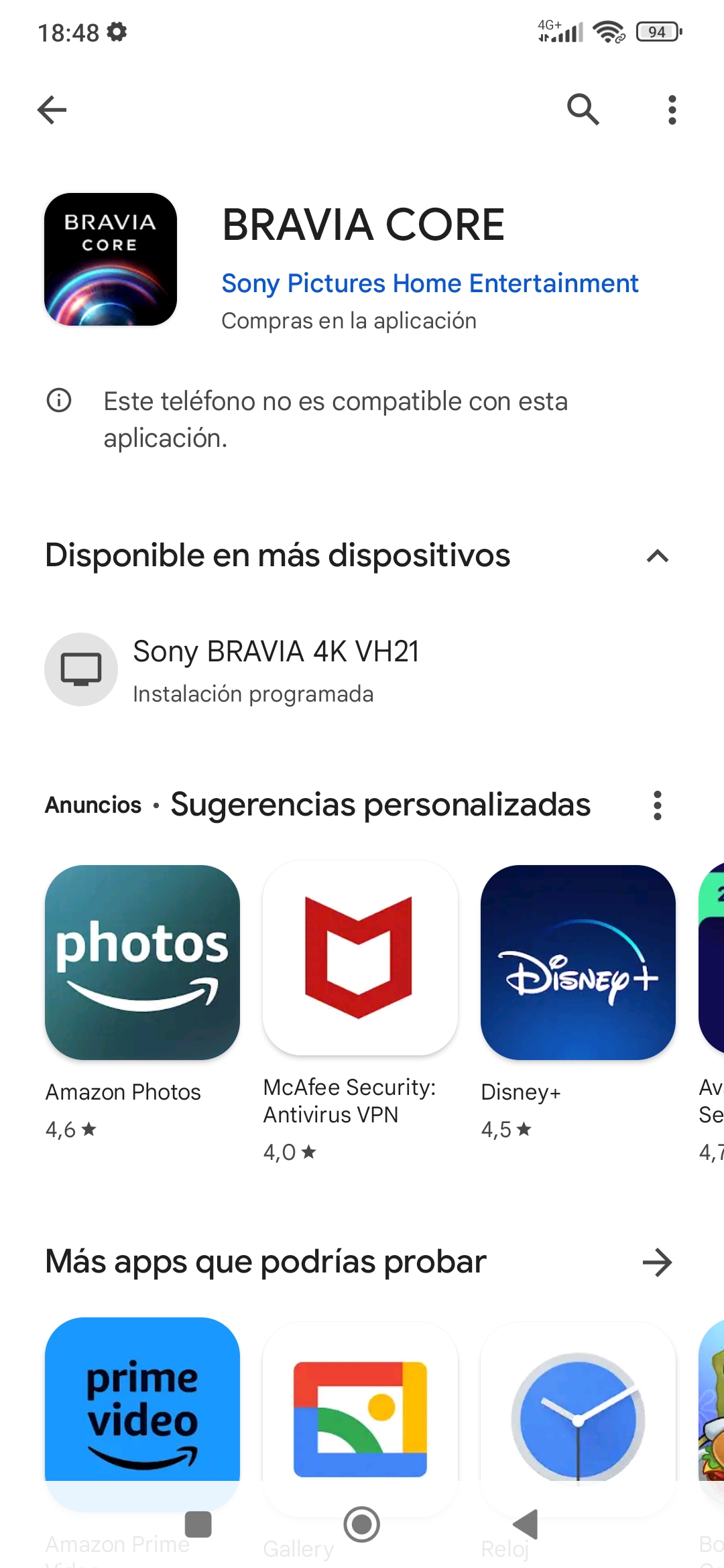Open the Amazon Photos app card

tap(142, 962)
